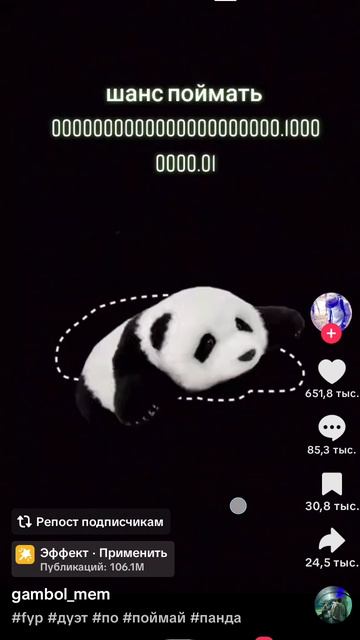Like this panda video
The width and height of the screenshot is (360, 640).
332,371
